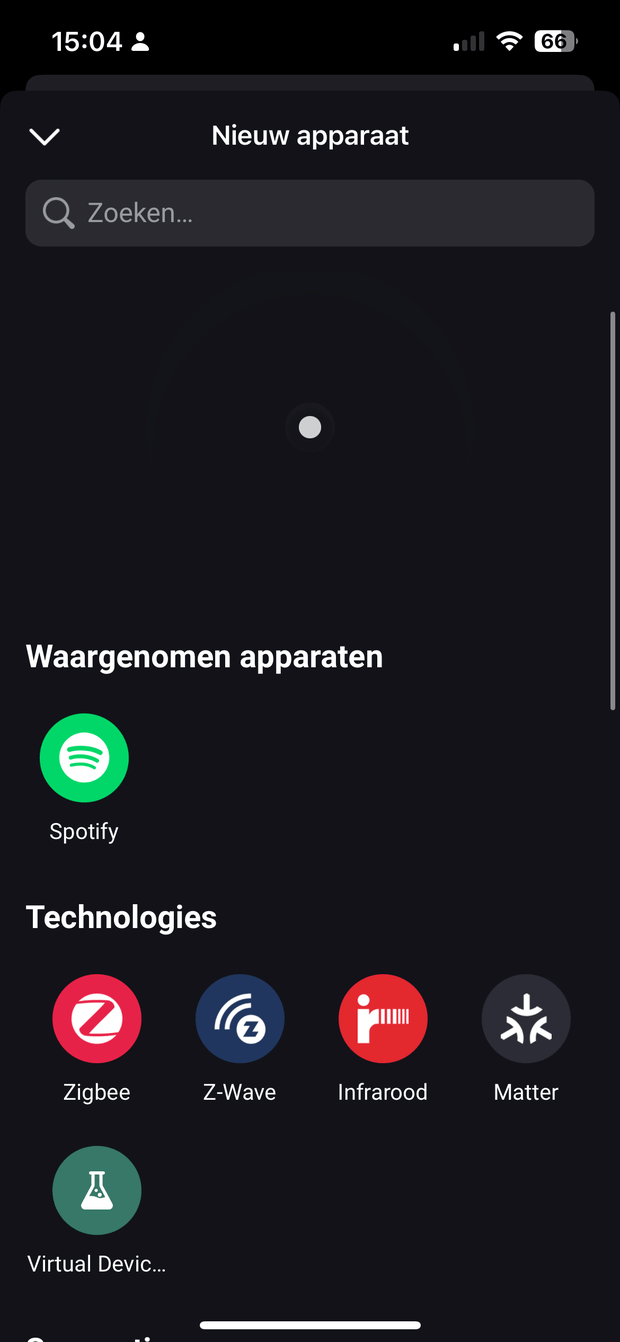Collapse the Nieuw apparaat sheet with the chevron
The height and width of the screenshot is (1342, 620).
coord(45,137)
